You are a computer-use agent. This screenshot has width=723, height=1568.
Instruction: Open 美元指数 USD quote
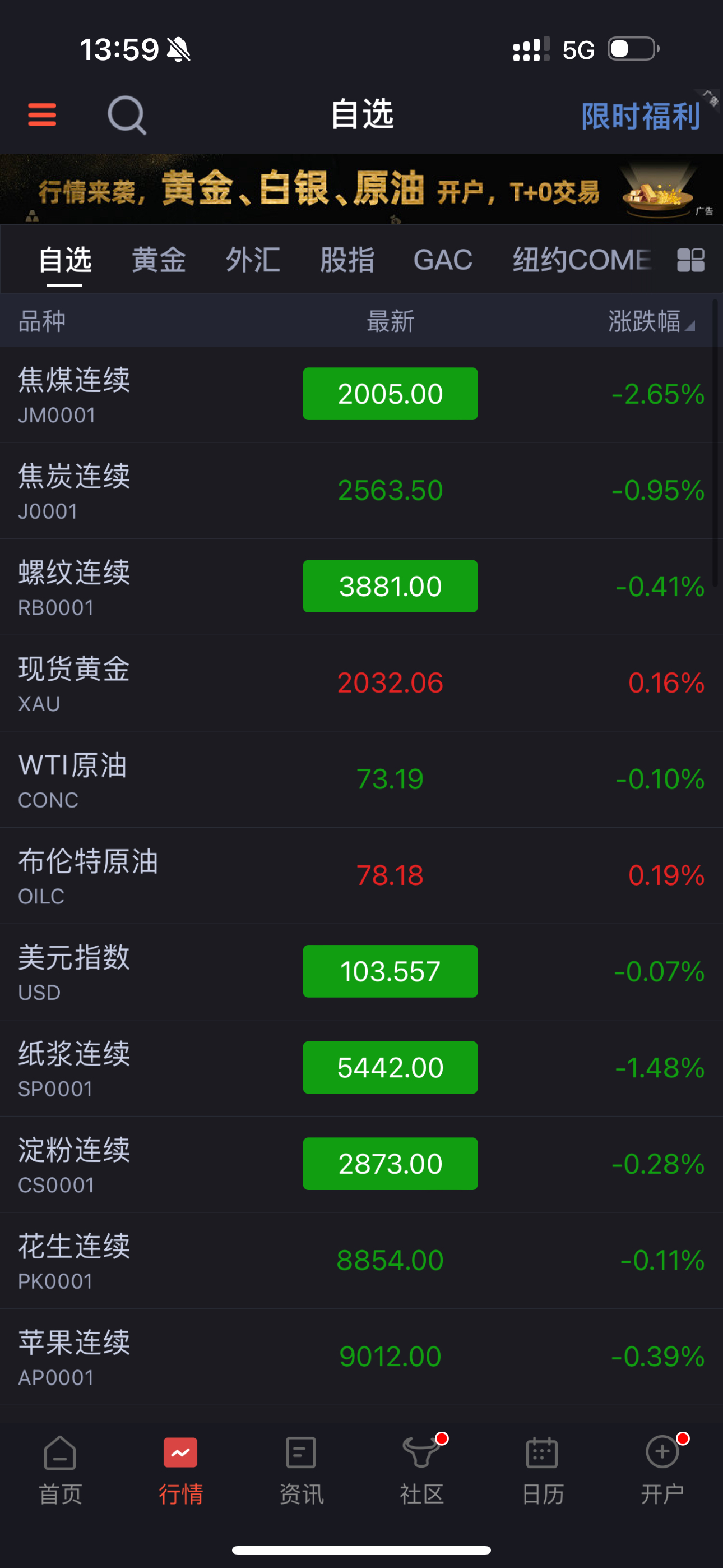(x=361, y=971)
